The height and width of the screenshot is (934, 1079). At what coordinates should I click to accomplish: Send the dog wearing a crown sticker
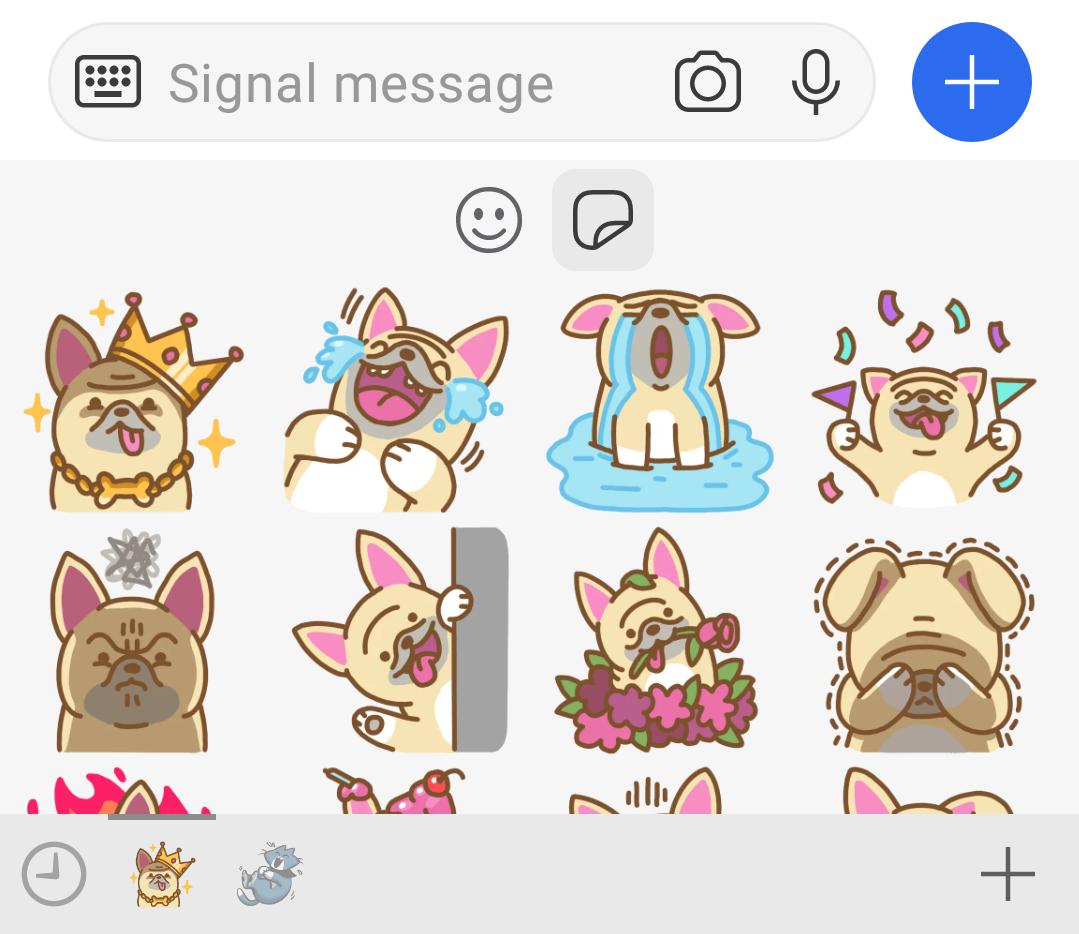pyautogui.click(x=134, y=403)
